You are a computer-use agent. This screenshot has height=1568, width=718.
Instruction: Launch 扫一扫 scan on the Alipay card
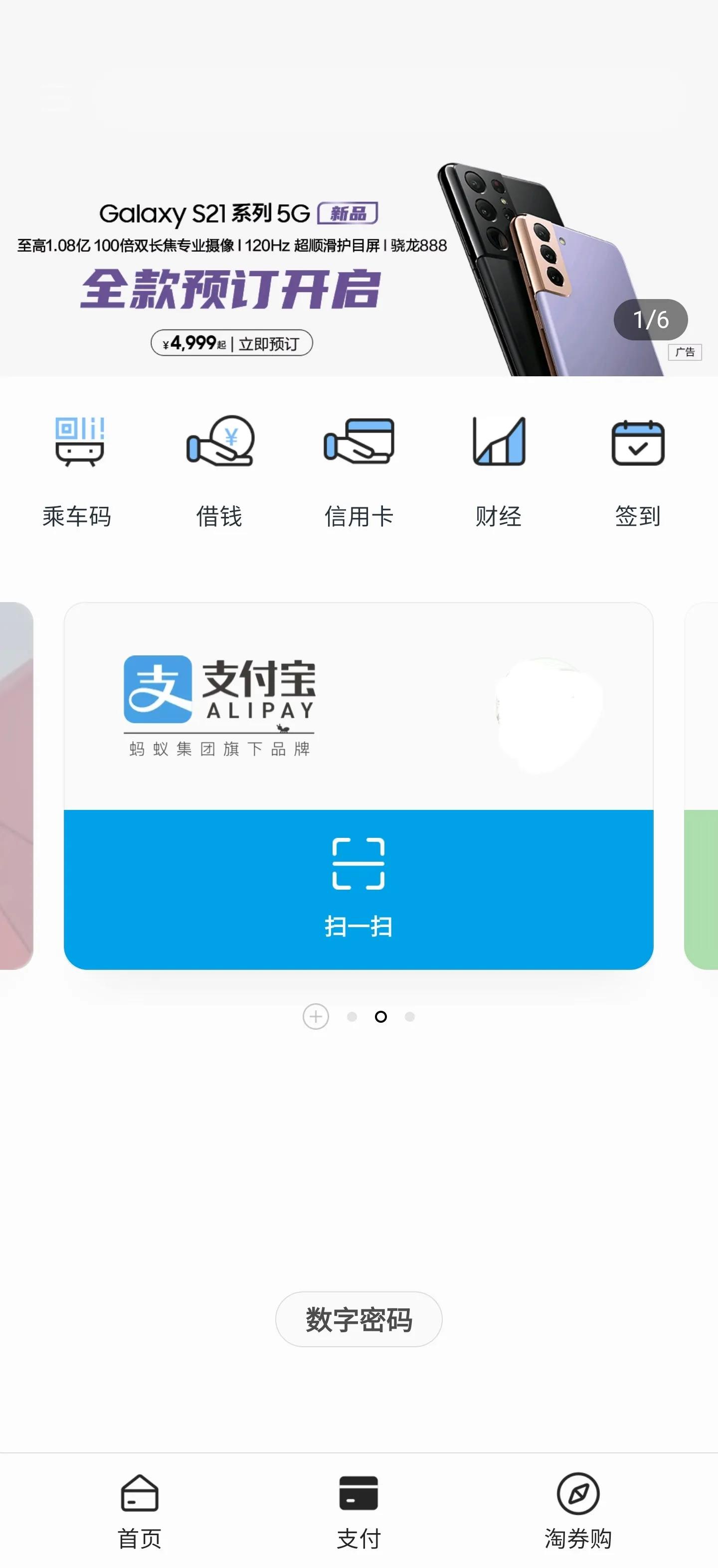tap(358, 889)
